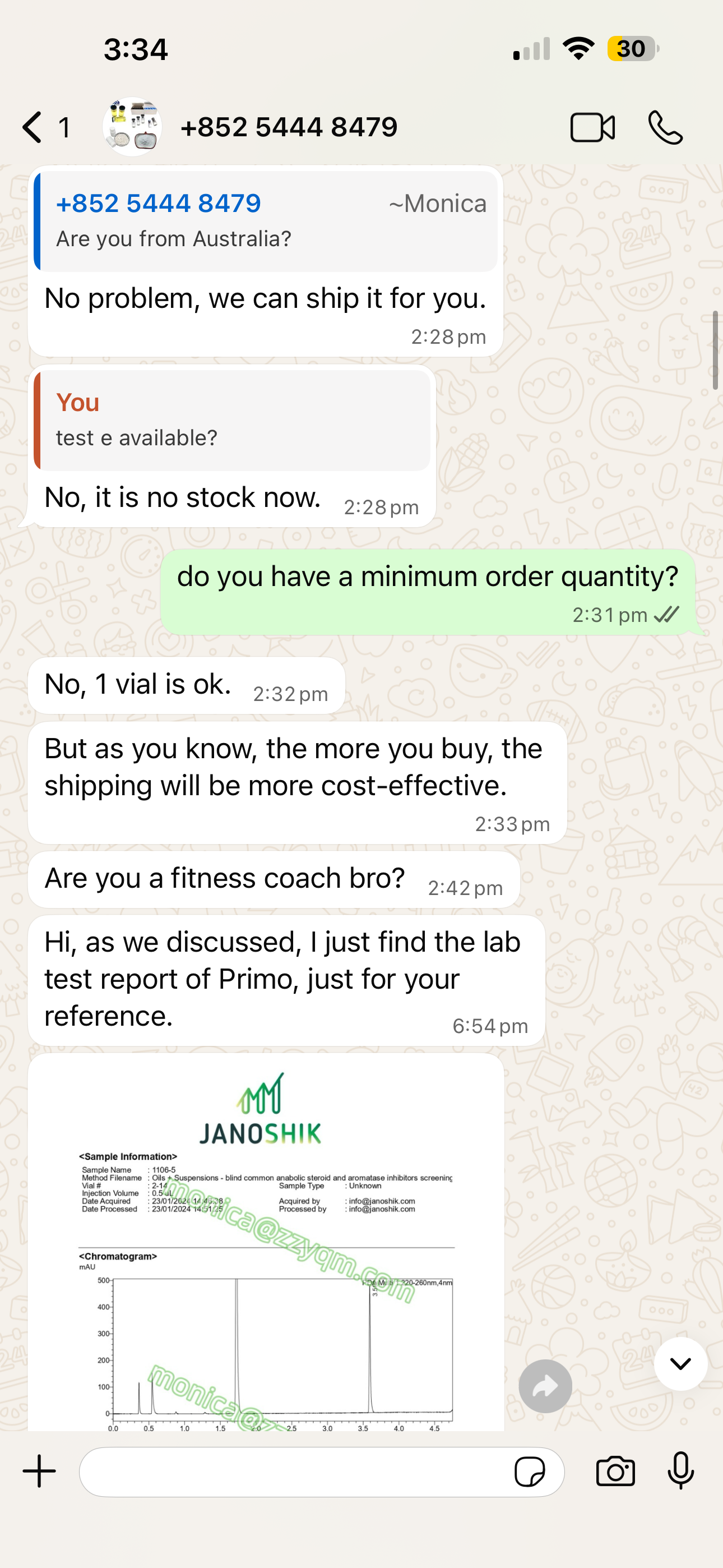Open contact info for +852 5444 8479
Screen dimensions: 723x1568
click(289, 127)
